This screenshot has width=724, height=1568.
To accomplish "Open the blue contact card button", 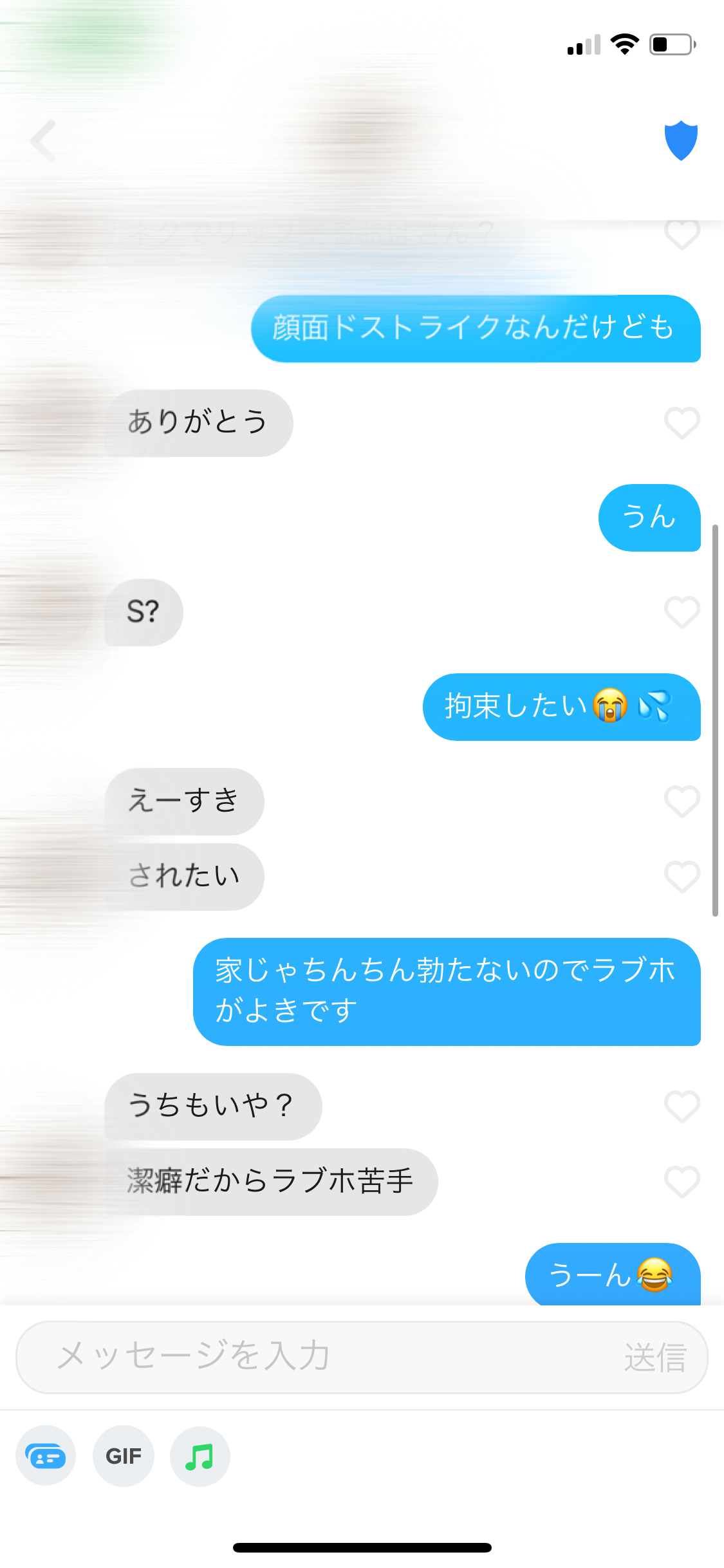I will tap(46, 1456).
